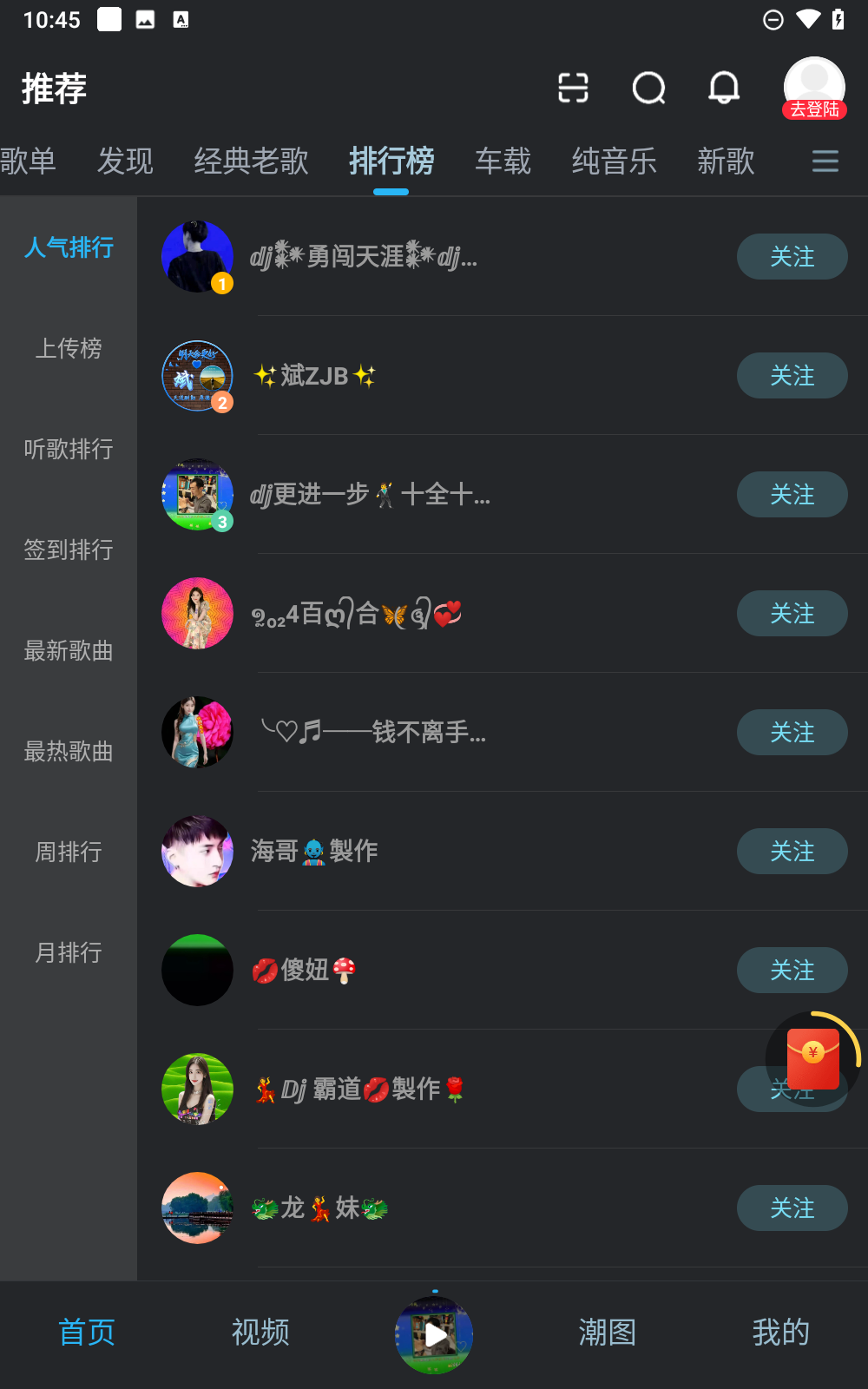This screenshot has height=1389, width=868.
Task: Follow the user 斌ZJB
Action: (792, 376)
